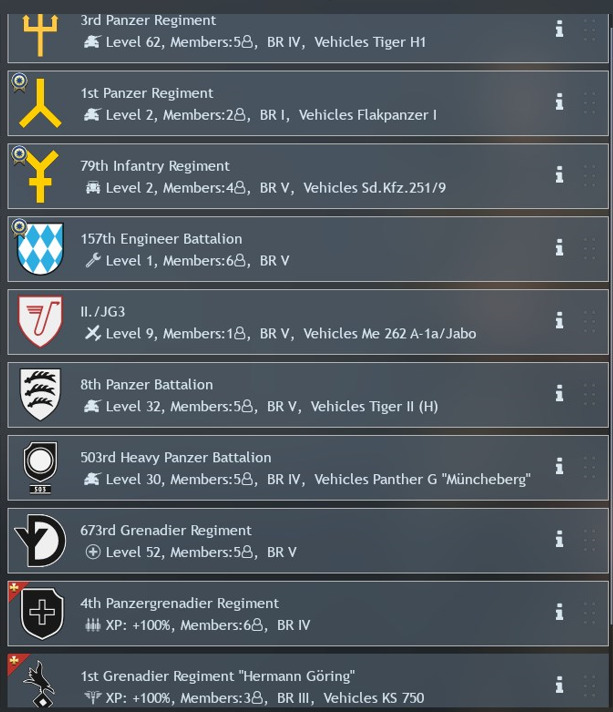Viewport: 613px width, 712px height.
Task: Choose the 79th Infantry Regiment squad
Action: tap(300, 176)
